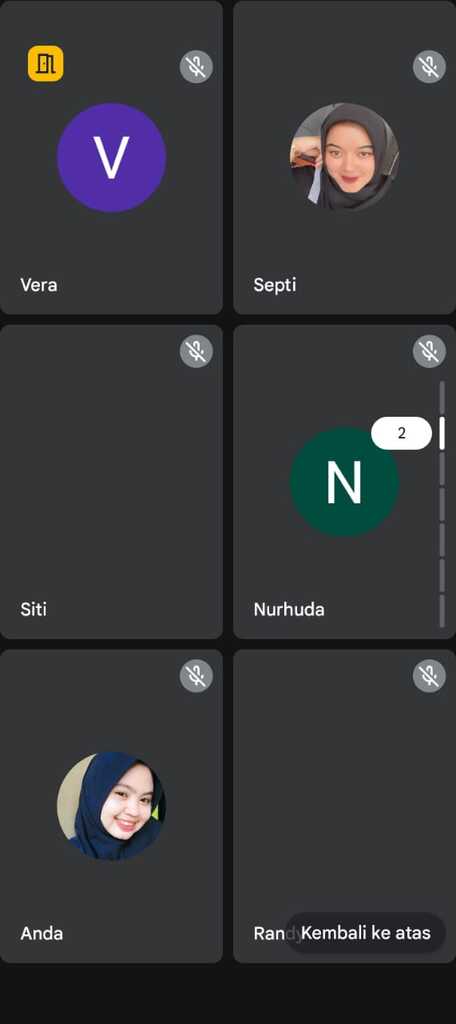Viewport: 456px width, 1024px height.
Task: Open the Anda self-view tile
Action: (111, 806)
